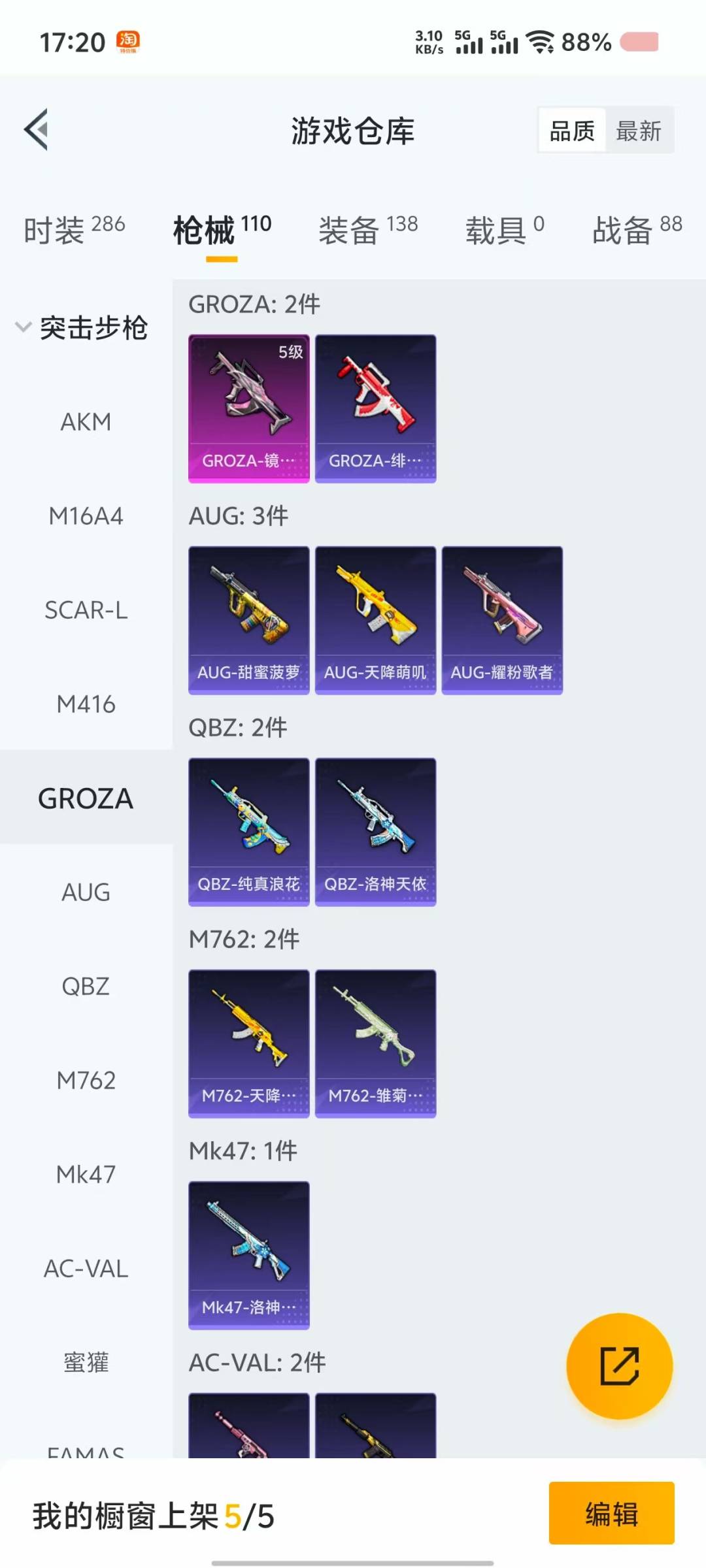This screenshot has width=706, height=1568.
Task: Switch to the 时装 tab
Action: [74, 230]
